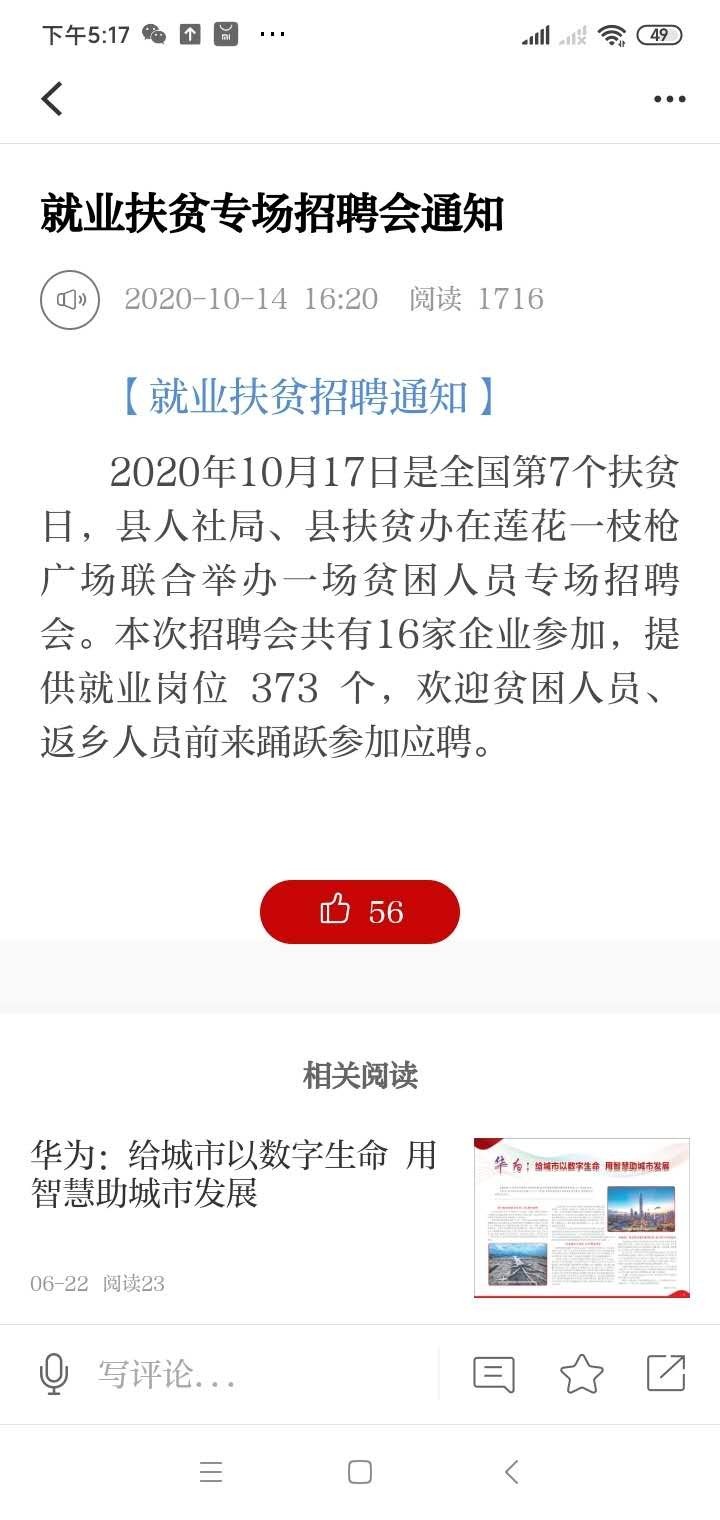Open the related Huawei article about 华为：给城市以数字生命
Screen dimensions: 720x1520
point(234,1174)
